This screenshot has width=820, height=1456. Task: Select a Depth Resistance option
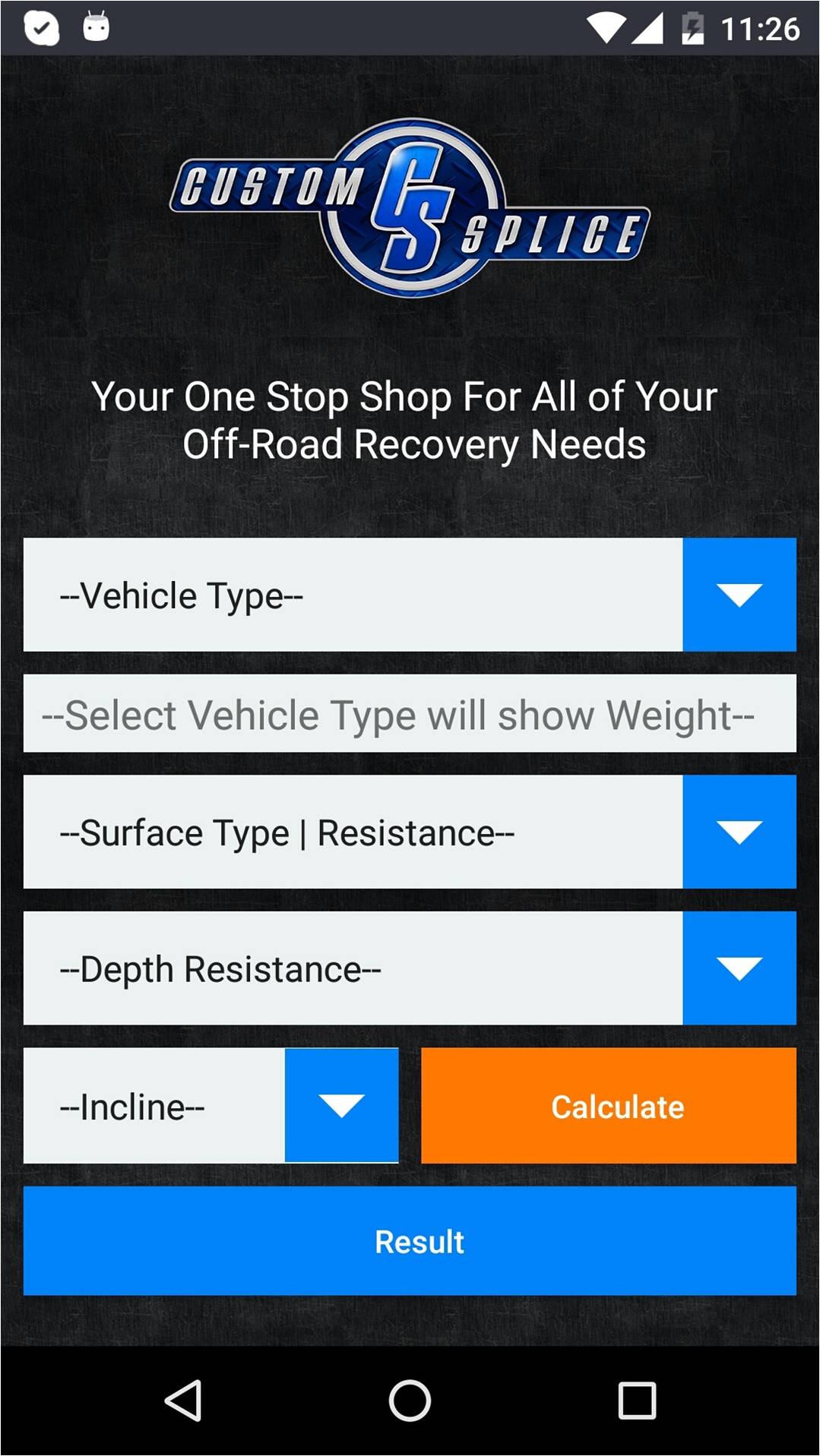[x=409, y=968]
